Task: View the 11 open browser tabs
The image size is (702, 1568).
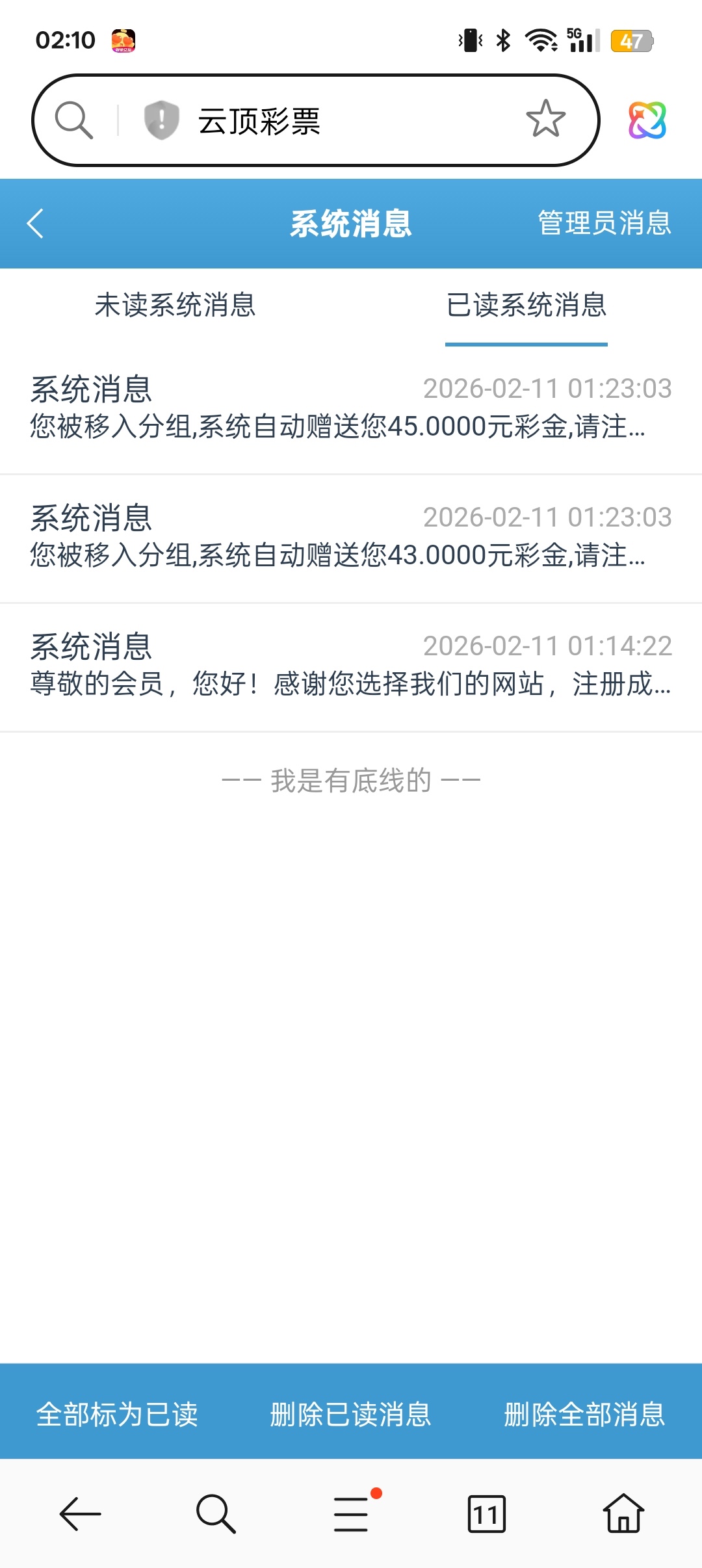Action: (486, 1513)
